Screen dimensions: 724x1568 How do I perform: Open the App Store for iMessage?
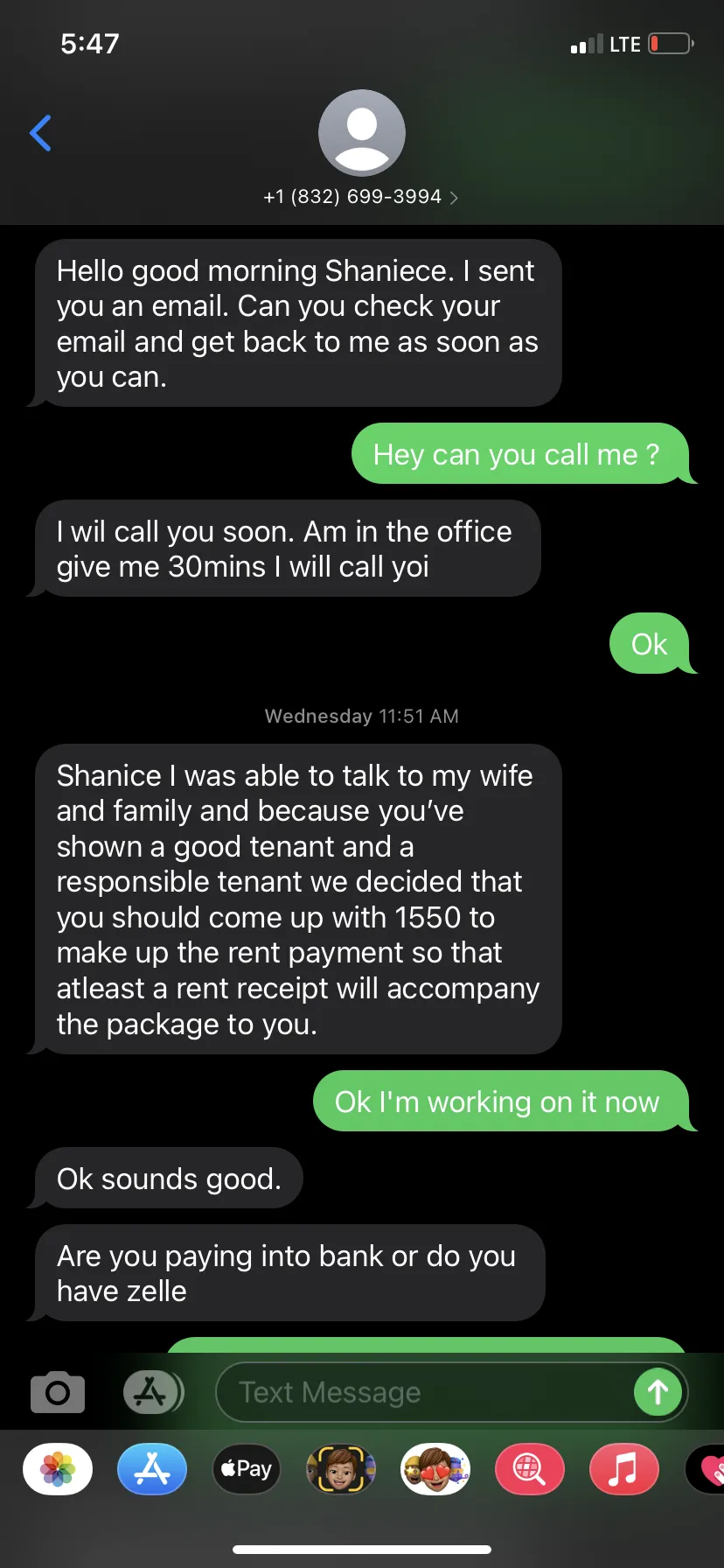coord(152,1469)
